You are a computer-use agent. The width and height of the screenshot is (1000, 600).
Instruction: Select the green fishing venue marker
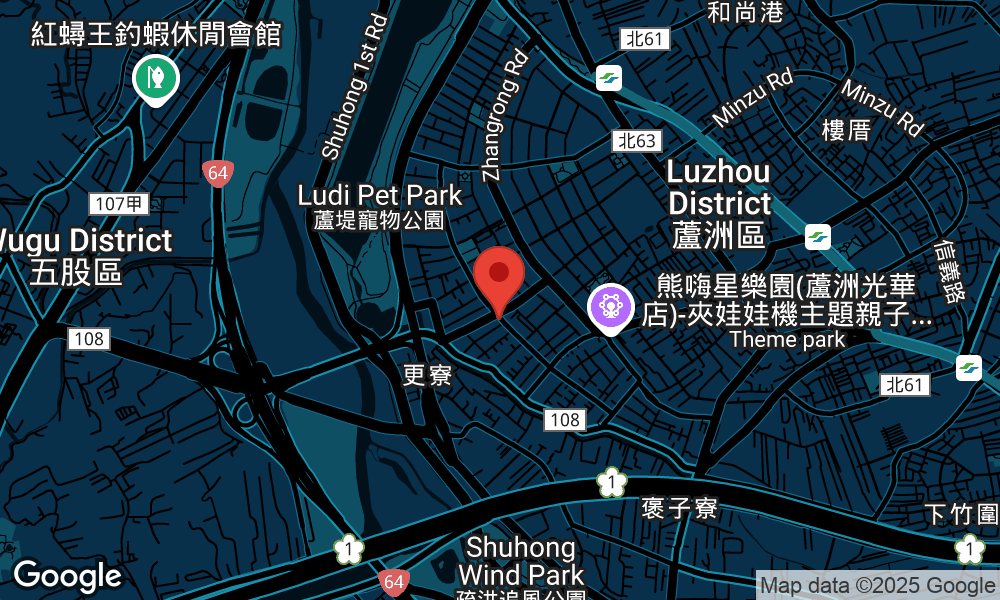(155, 78)
